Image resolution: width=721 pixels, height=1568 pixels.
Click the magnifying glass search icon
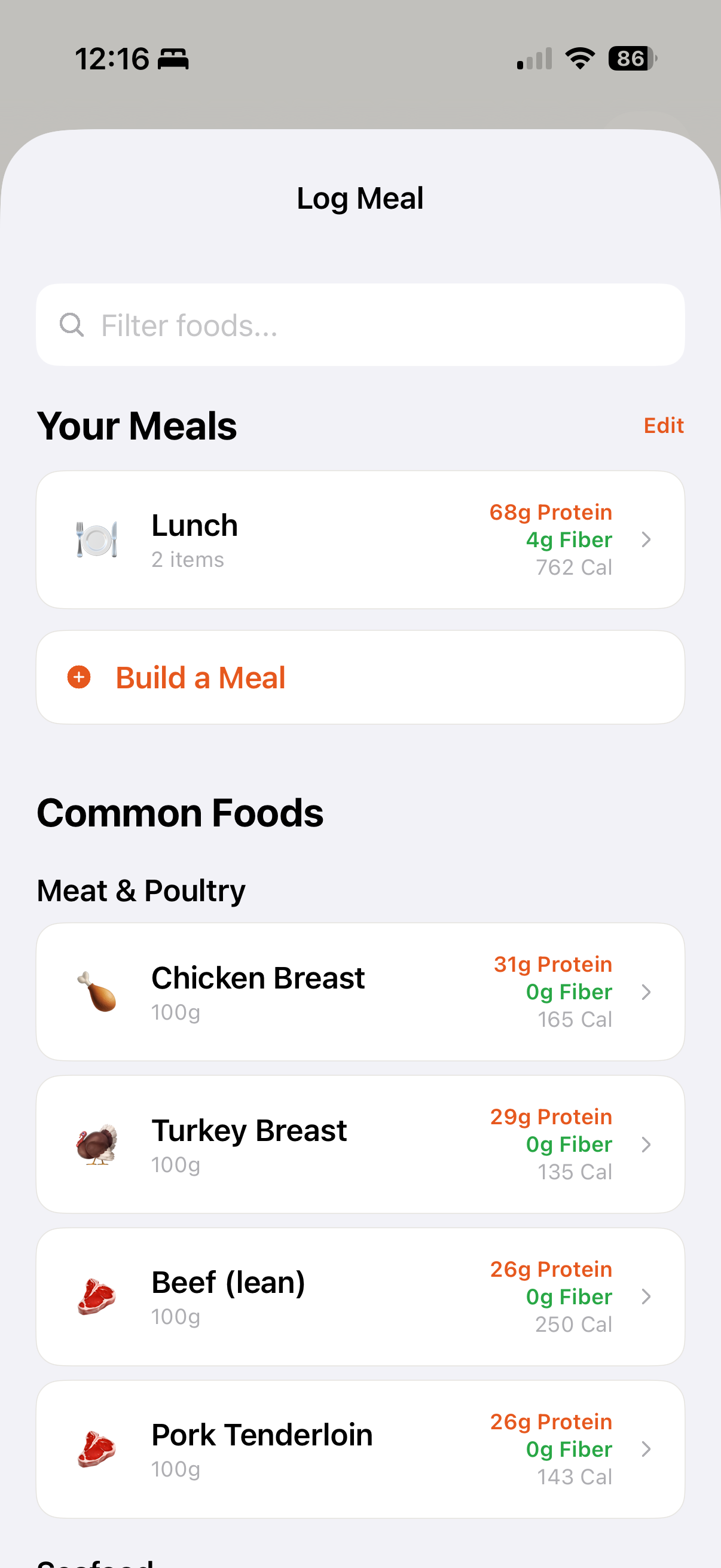pyautogui.click(x=72, y=325)
